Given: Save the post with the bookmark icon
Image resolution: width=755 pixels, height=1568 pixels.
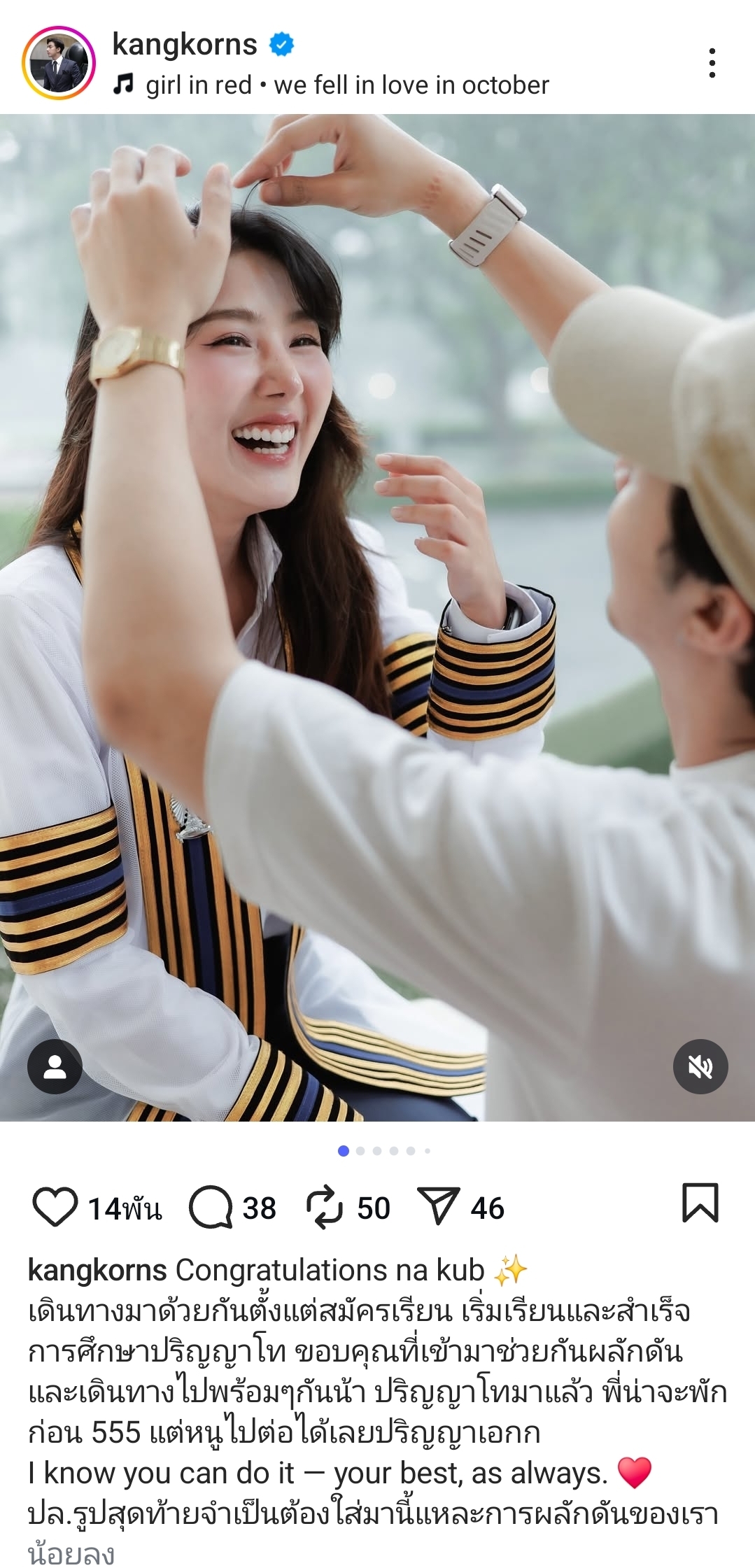Looking at the screenshot, I should 700,1203.
